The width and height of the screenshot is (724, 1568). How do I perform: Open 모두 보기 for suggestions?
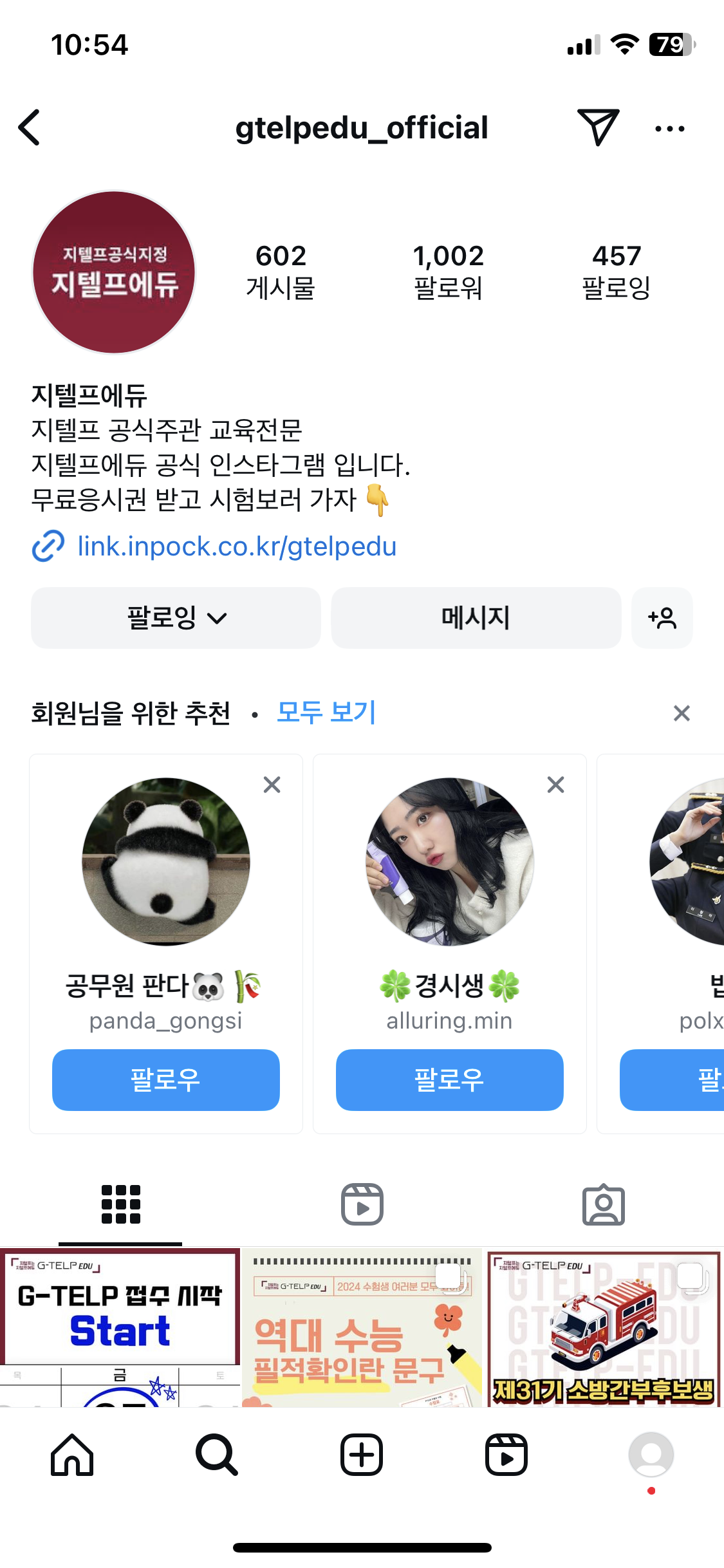coord(326,713)
